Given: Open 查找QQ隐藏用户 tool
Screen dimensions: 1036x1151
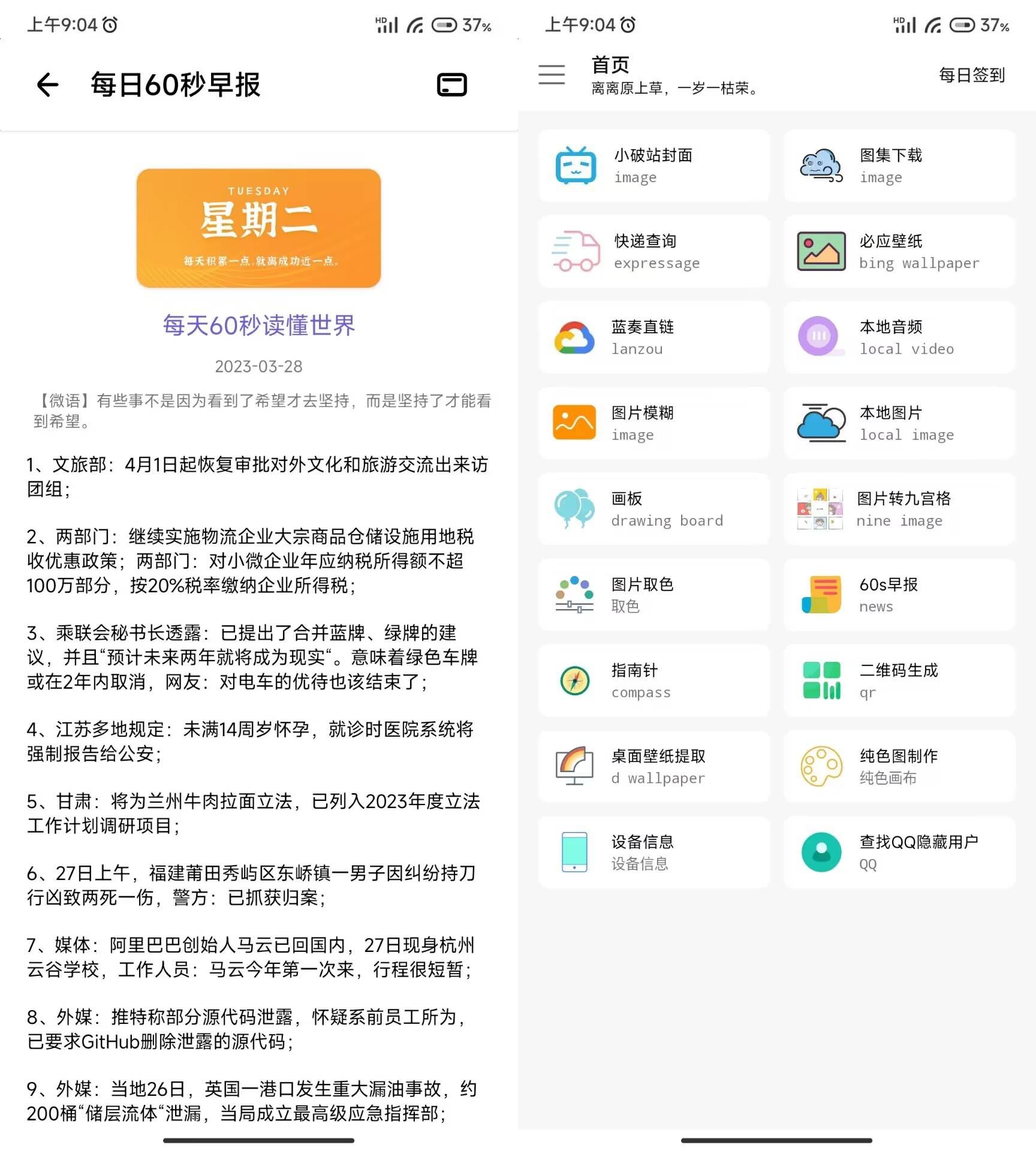Looking at the screenshot, I should [899, 852].
